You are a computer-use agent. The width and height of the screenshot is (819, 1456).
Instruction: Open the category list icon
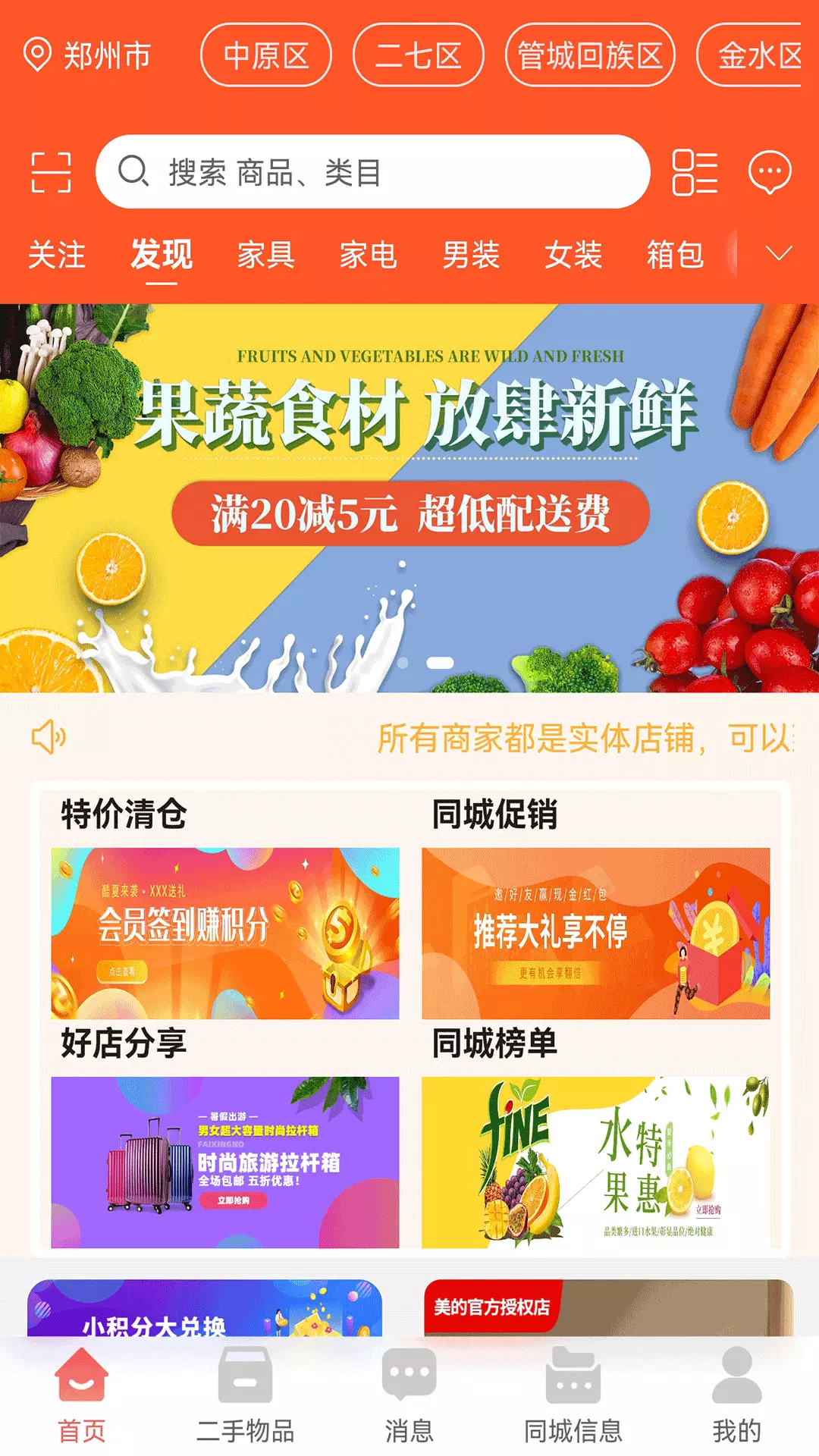coord(695,172)
